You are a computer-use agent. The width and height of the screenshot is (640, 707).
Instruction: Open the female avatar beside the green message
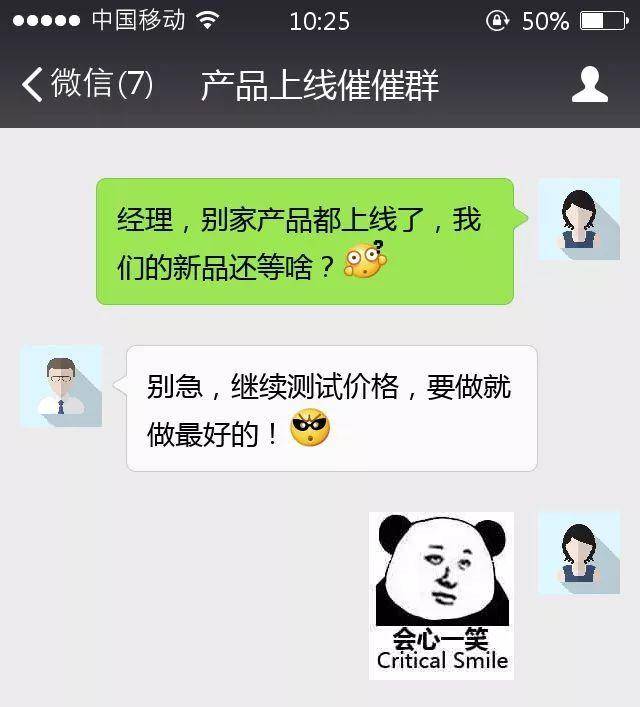578,220
